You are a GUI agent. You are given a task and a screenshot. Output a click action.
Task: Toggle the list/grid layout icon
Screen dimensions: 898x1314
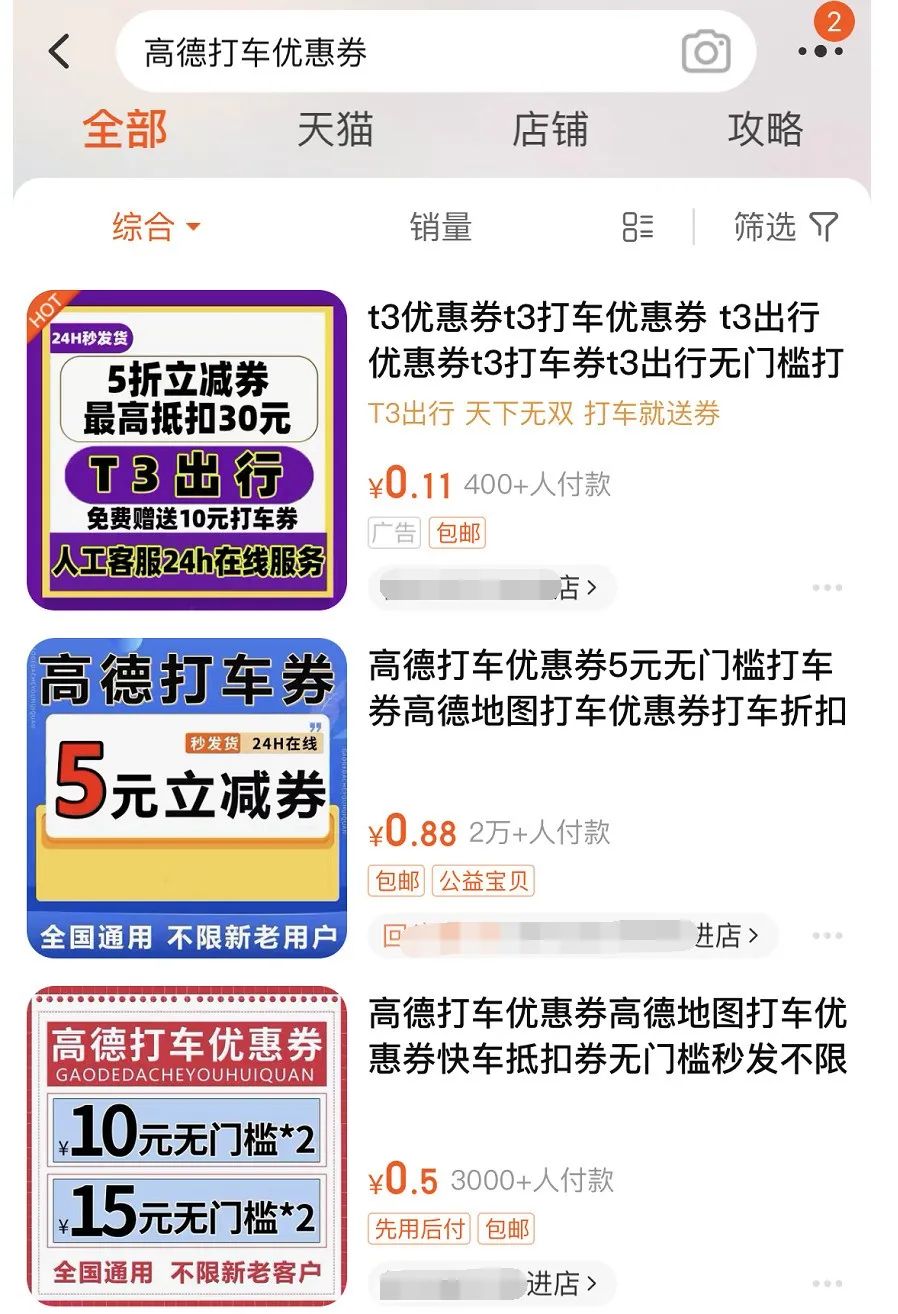[x=638, y=227]
